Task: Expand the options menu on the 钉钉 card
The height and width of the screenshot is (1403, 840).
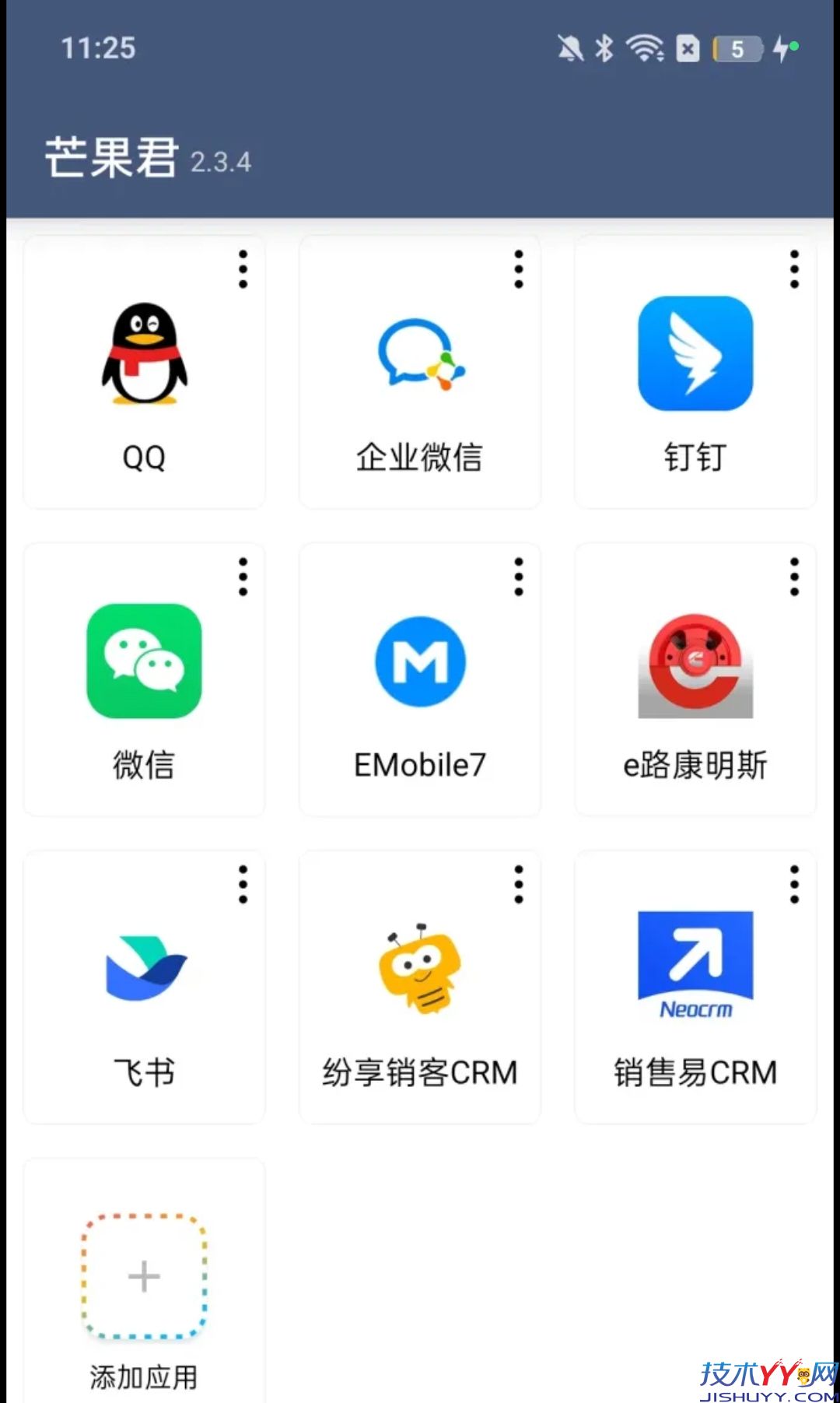Action: [793, 268]
